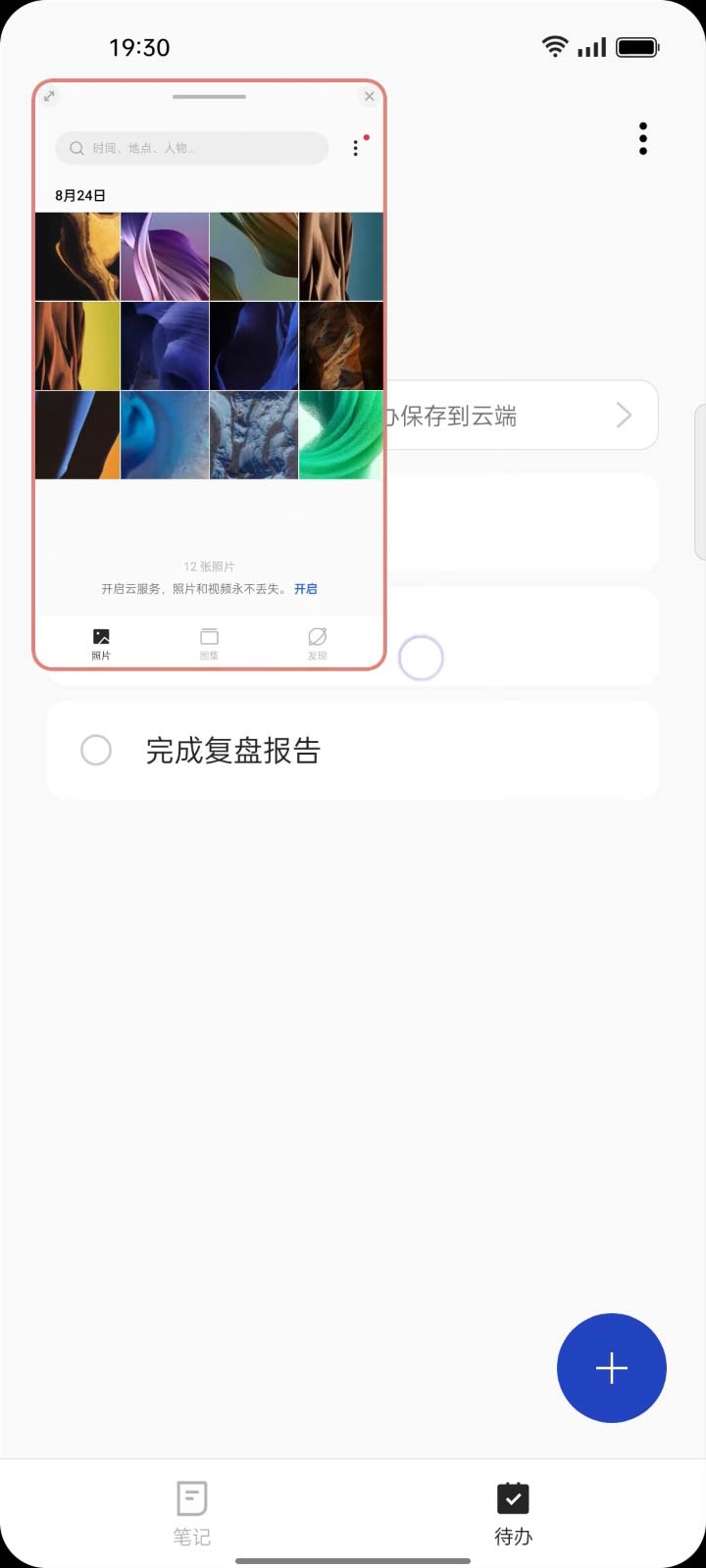This screenshot has width=706, height=1568.
Task: Open the 保存到云端 banner
Action: pos(520,416)
